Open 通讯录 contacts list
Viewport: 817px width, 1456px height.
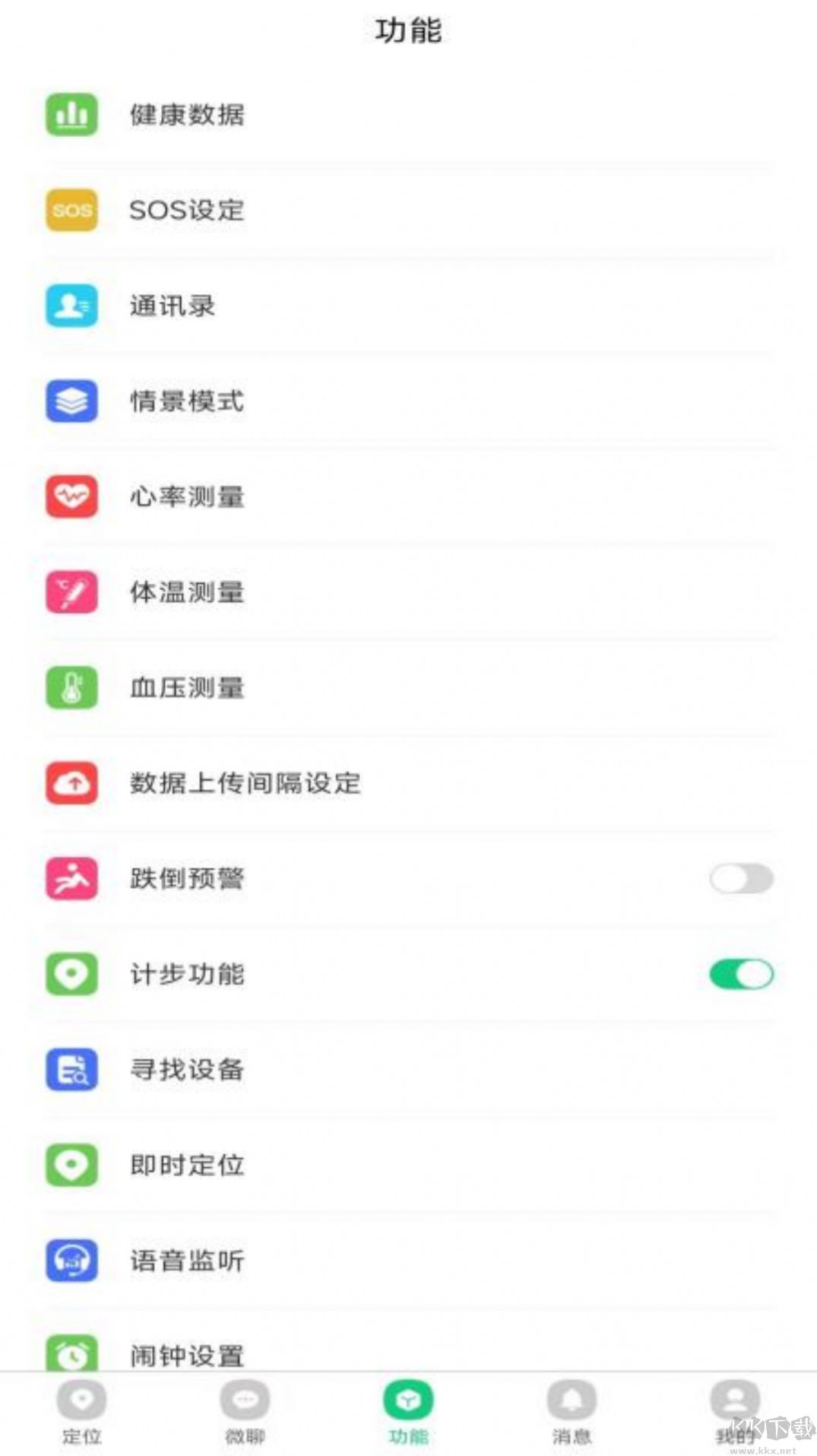click(x=173, y=306)
